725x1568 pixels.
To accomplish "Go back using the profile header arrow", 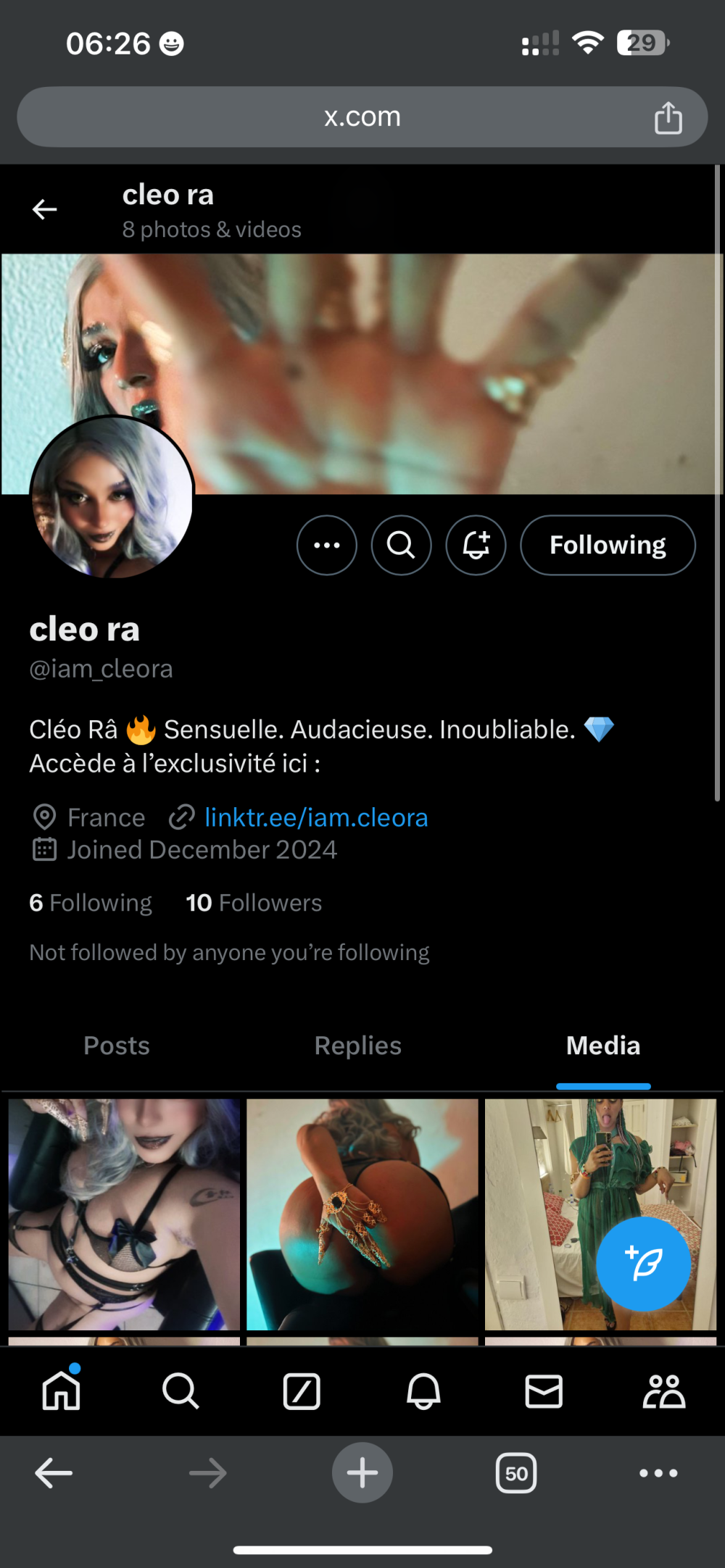I will 45,209.
